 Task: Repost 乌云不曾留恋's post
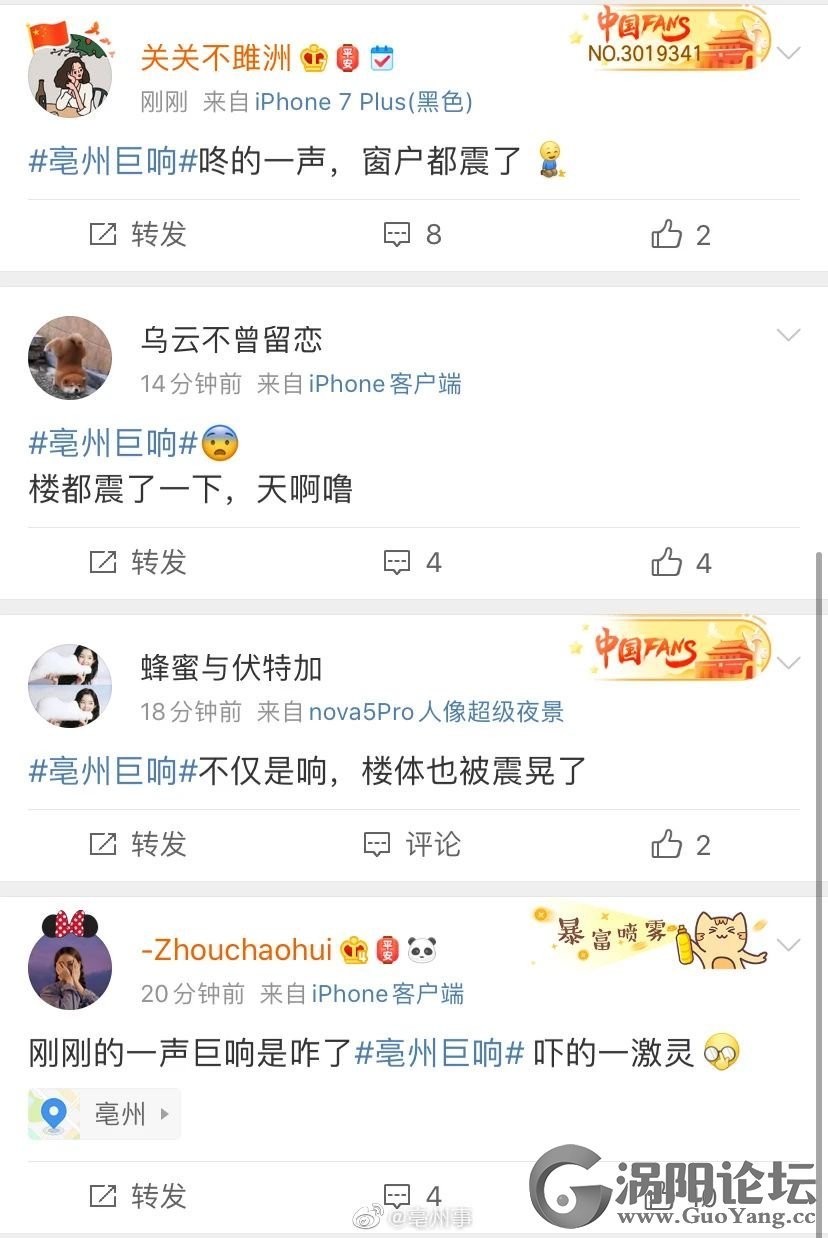(x=138, y=562)
